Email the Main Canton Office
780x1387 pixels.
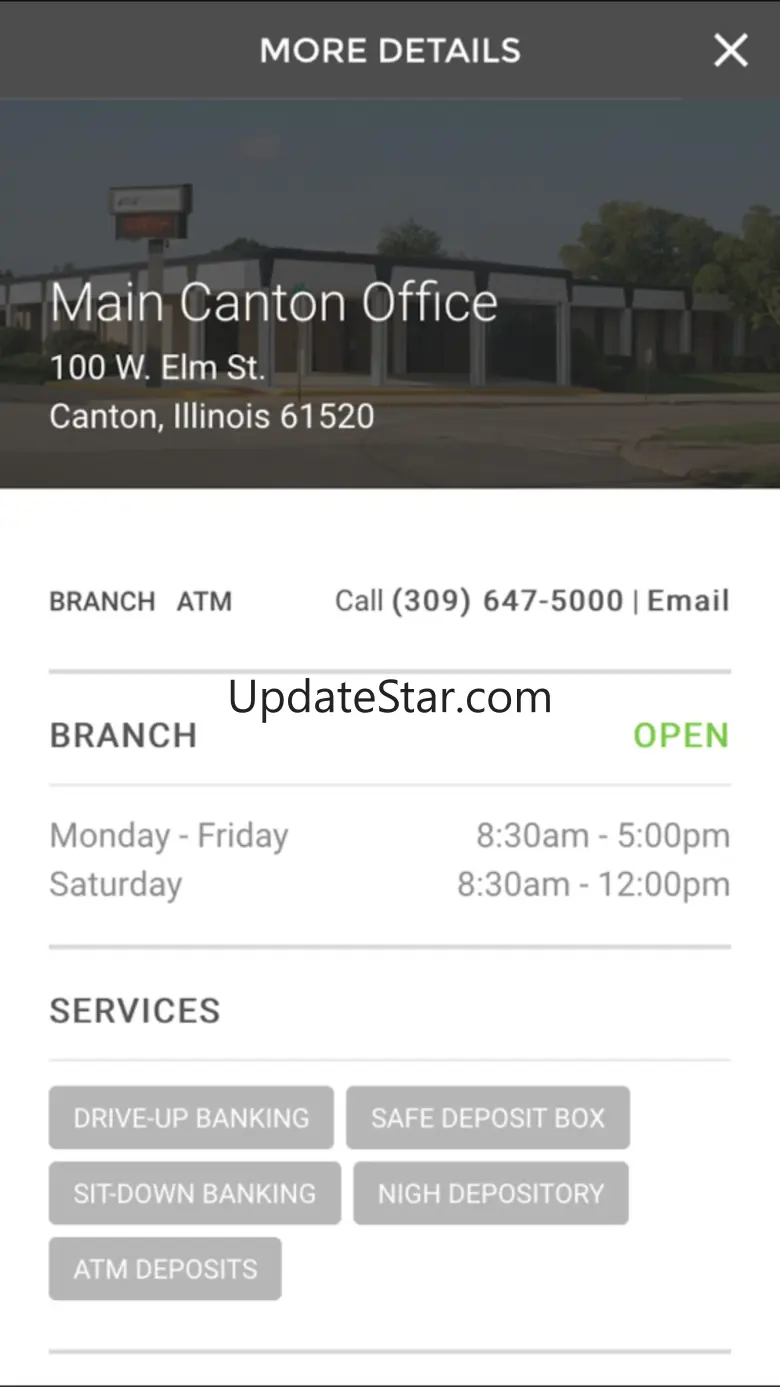click(x=688, y=601)
